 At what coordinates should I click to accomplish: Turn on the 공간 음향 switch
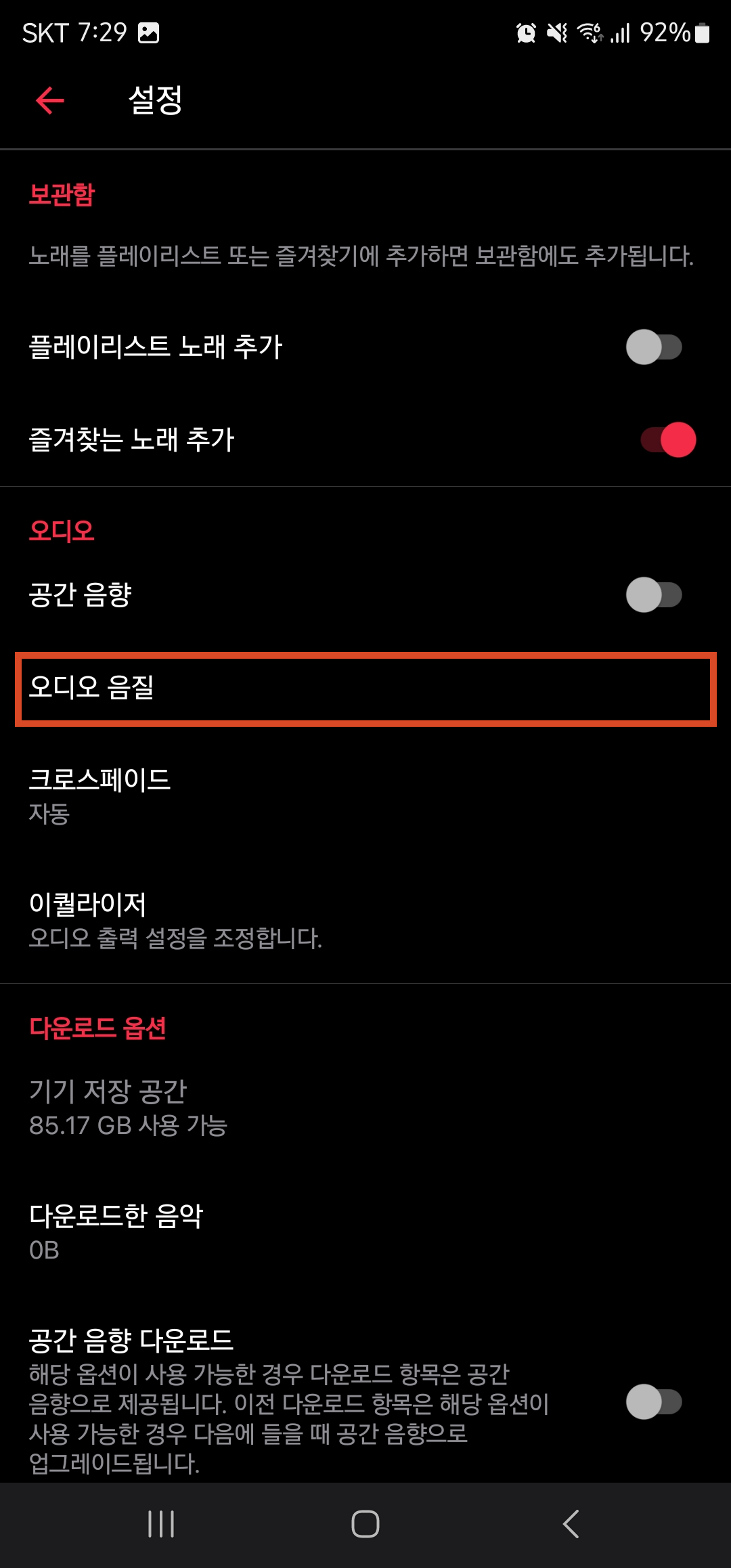655,594
